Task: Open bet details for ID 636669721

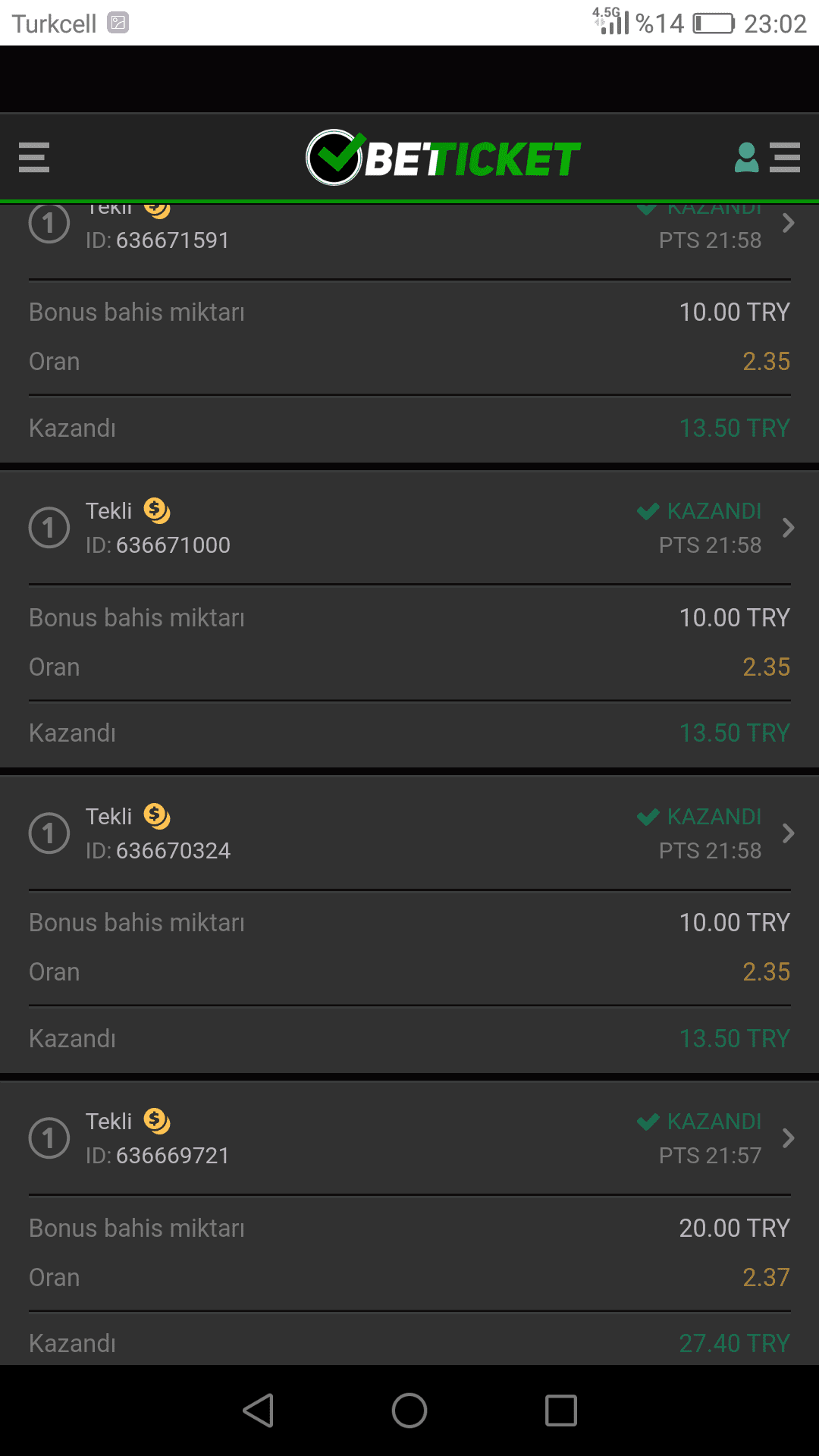Action: (789, 1138)
